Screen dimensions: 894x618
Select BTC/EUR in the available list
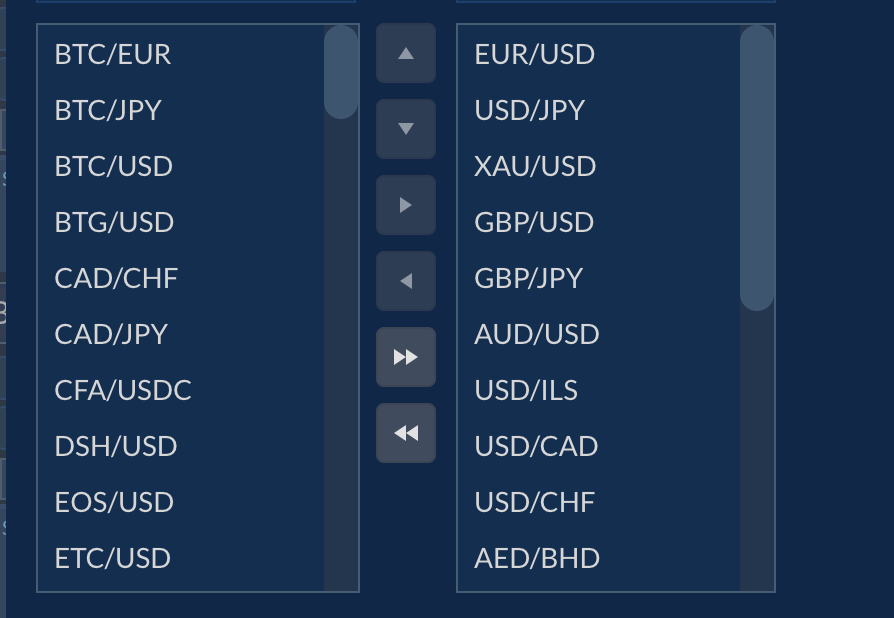pyautogui.click(x=113, y=54)
